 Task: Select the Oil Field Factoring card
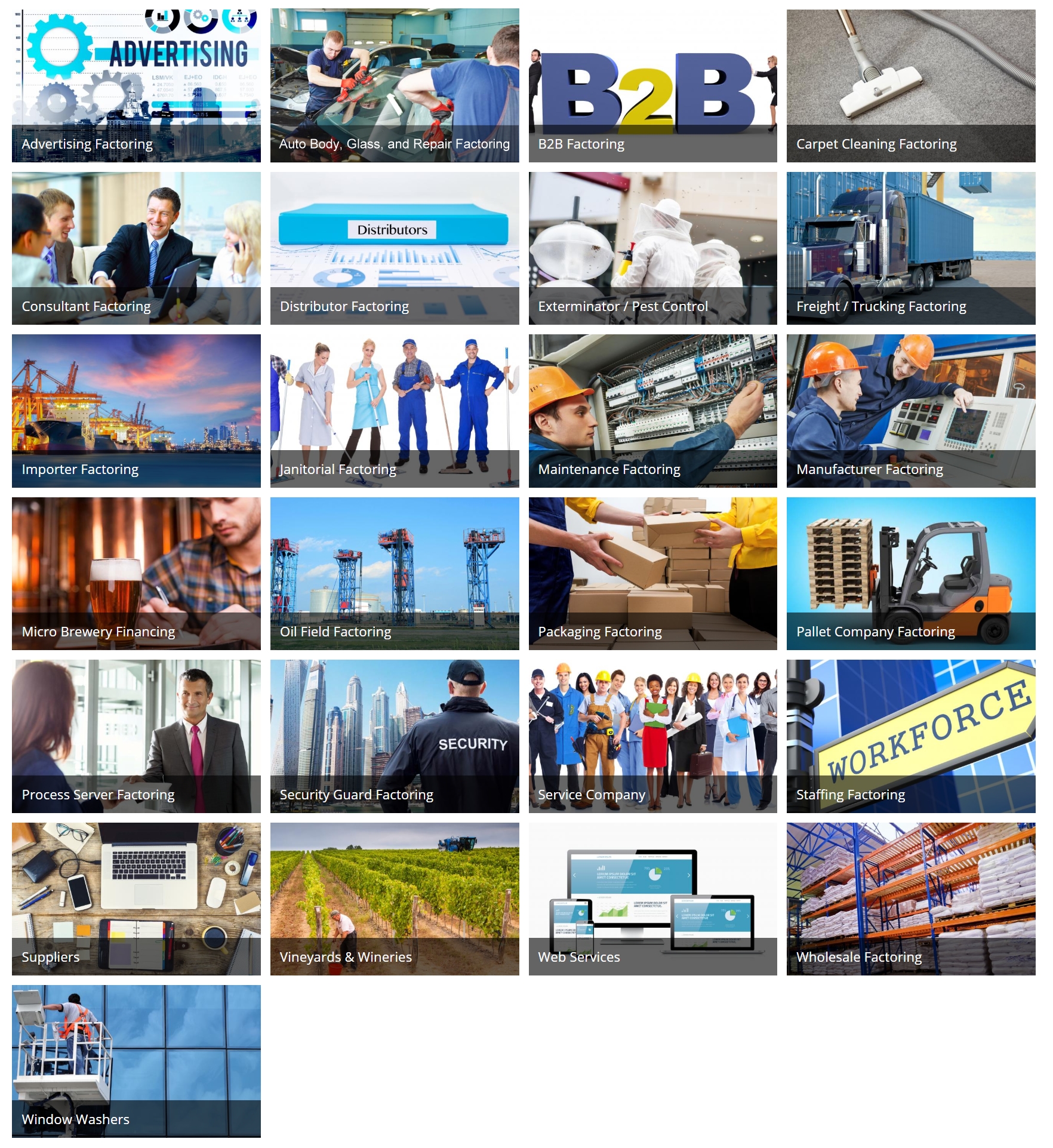click(394, 573)
